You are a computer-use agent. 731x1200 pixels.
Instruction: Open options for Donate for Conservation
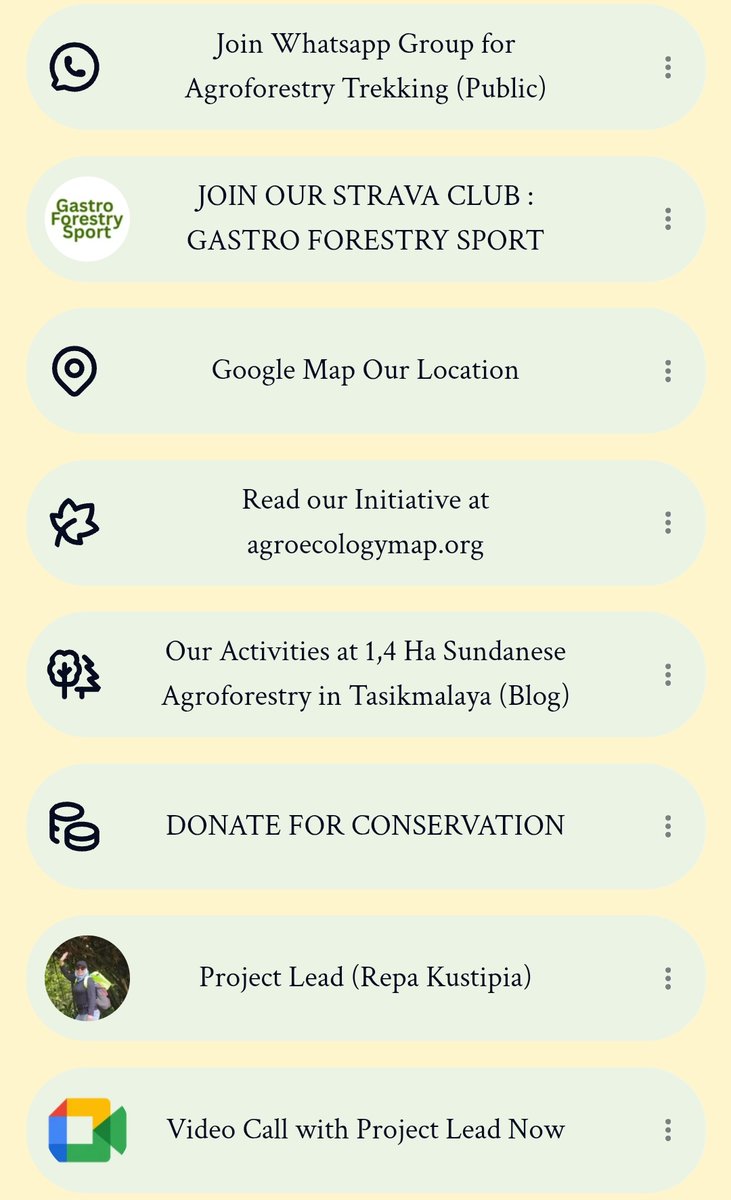(x=667, y=826)
